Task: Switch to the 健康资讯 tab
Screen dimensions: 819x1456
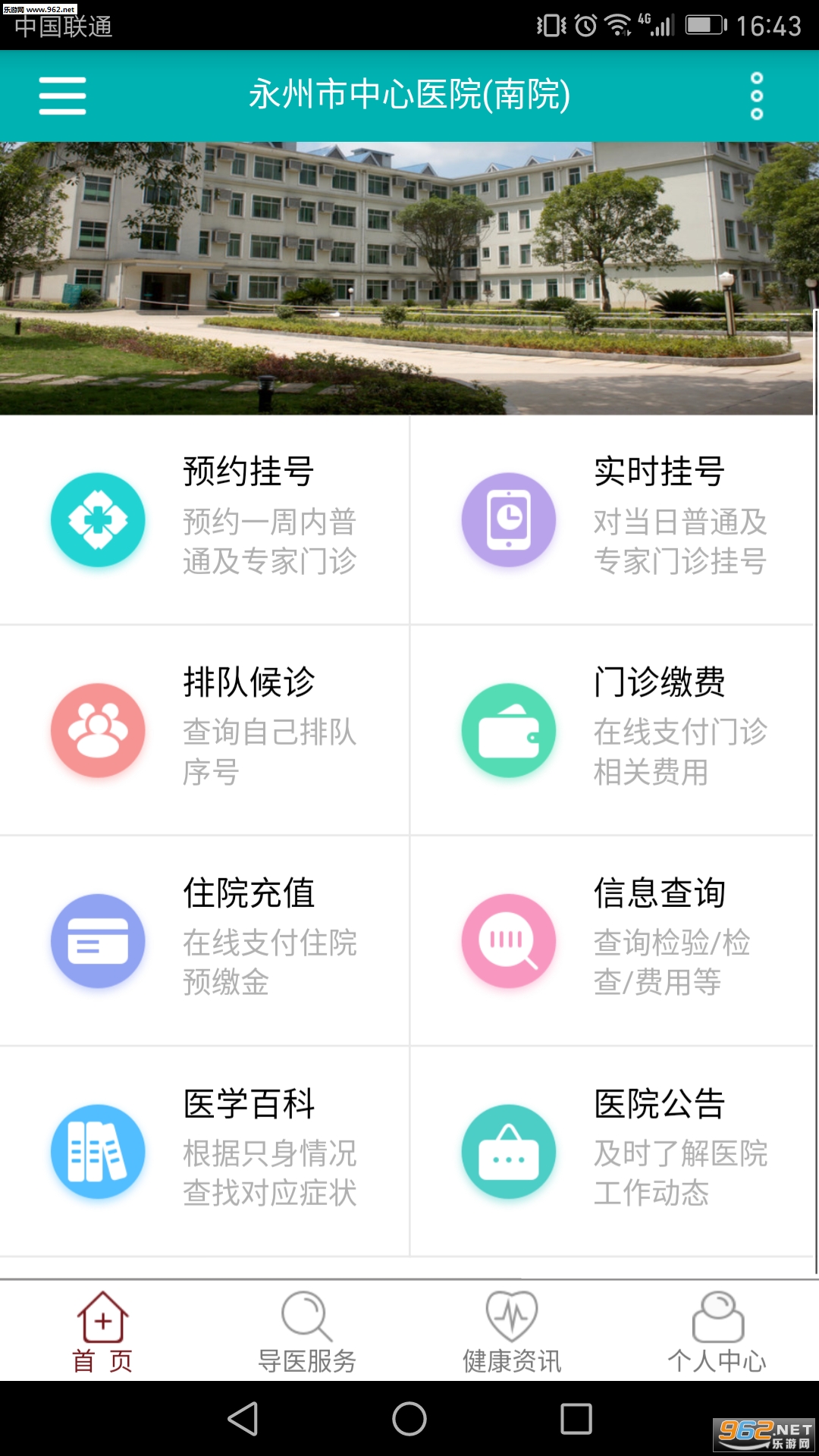Action: tap(512, 1332)
